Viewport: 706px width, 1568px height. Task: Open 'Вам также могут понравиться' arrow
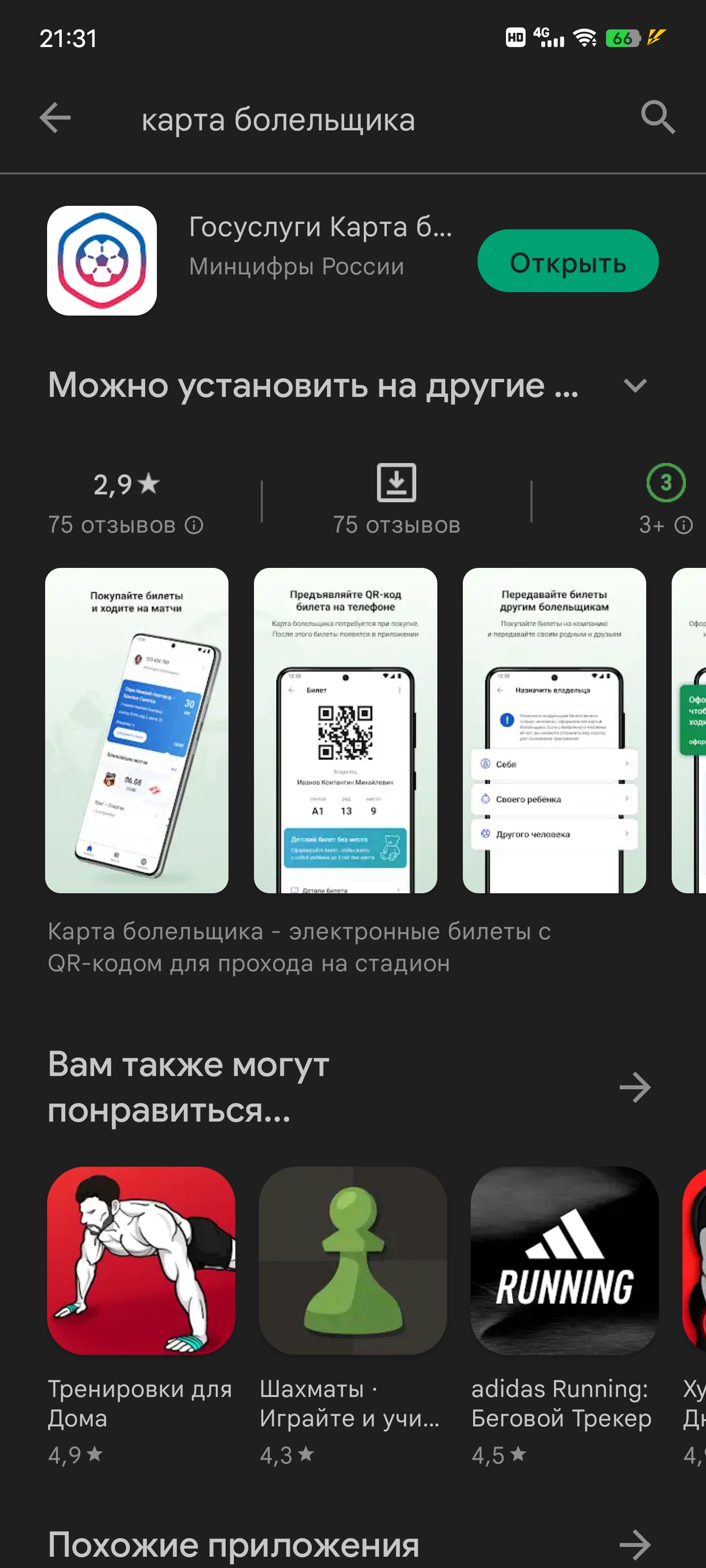click(x=635, y=1087)
